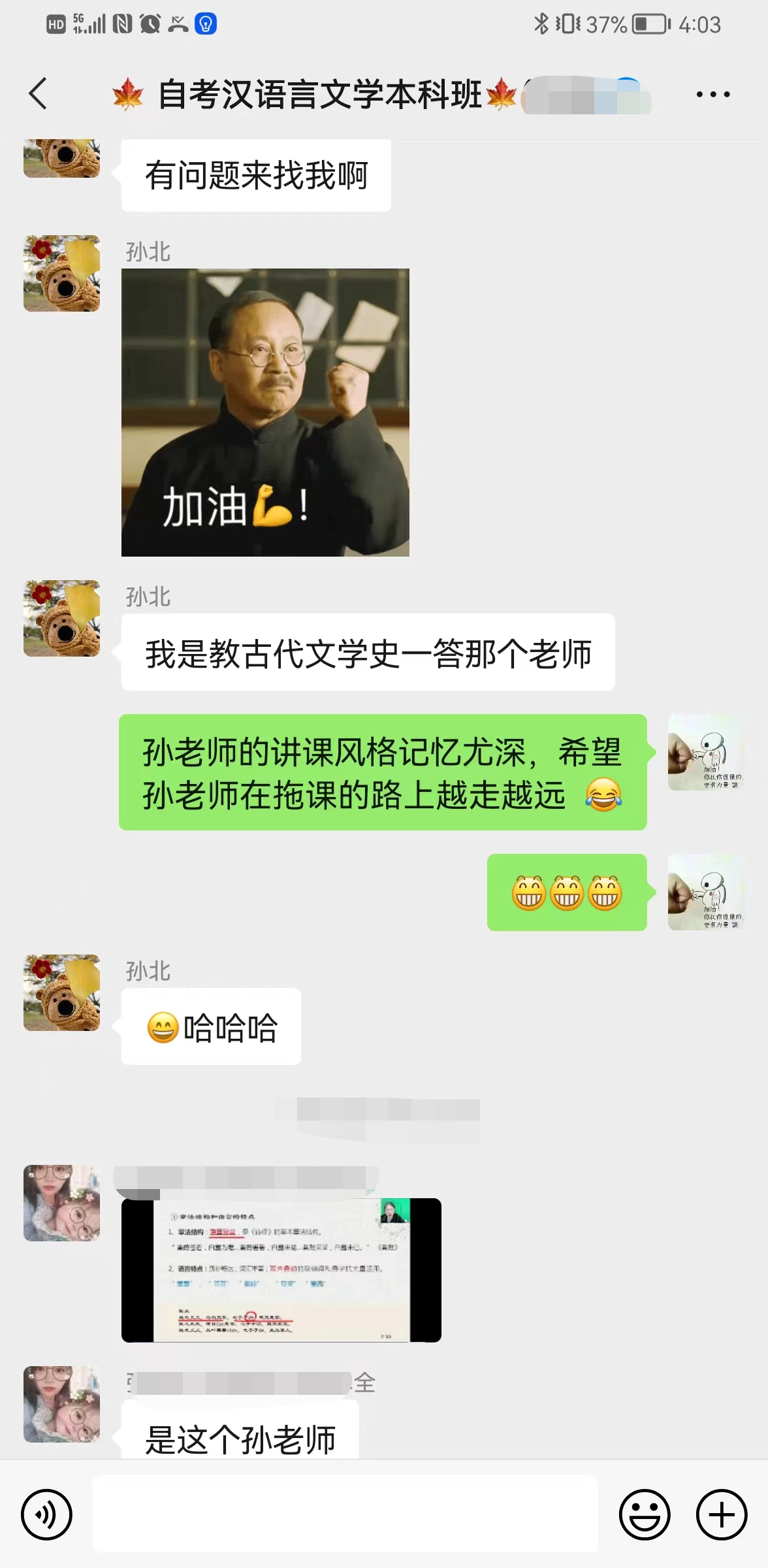This screenshot has width=768, height=1568.
Task: Open the plus attachments menu
Action: tap(721, 1514)
